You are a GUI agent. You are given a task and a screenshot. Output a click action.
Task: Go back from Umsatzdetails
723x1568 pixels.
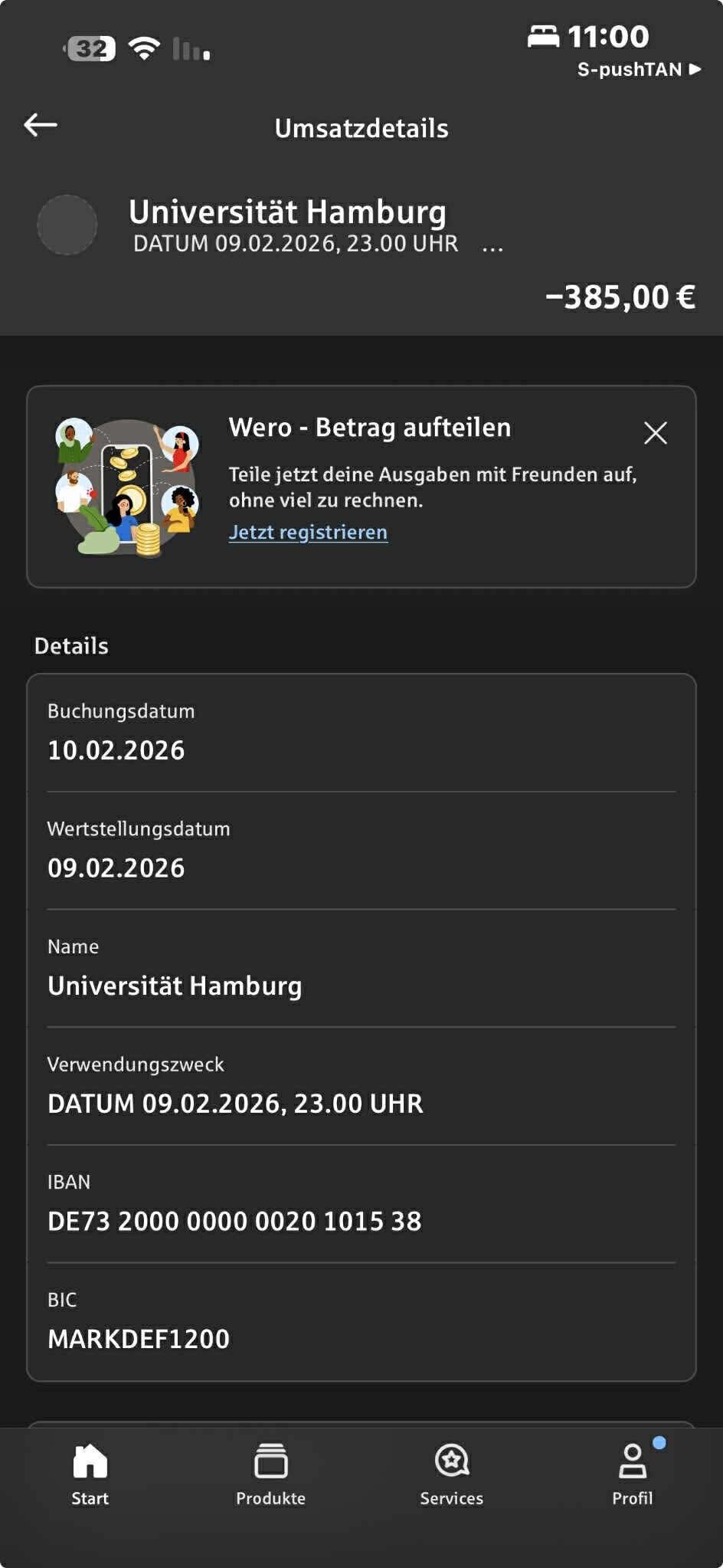coord(41,125)
